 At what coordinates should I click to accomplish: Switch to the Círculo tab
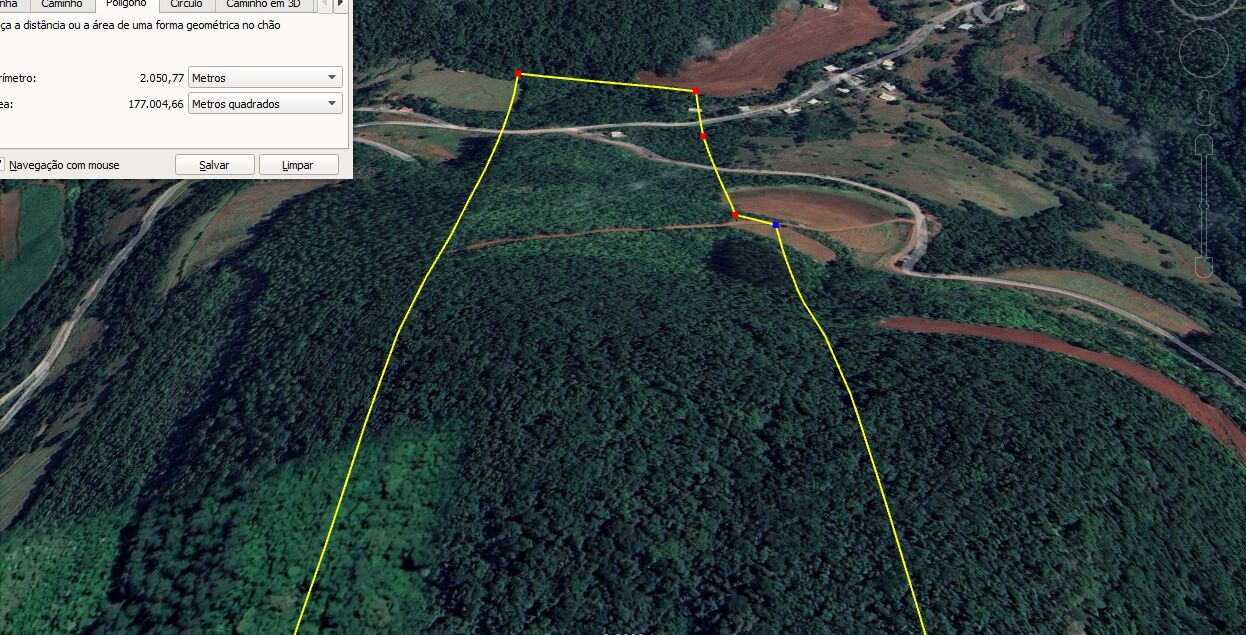coord(185,4)
